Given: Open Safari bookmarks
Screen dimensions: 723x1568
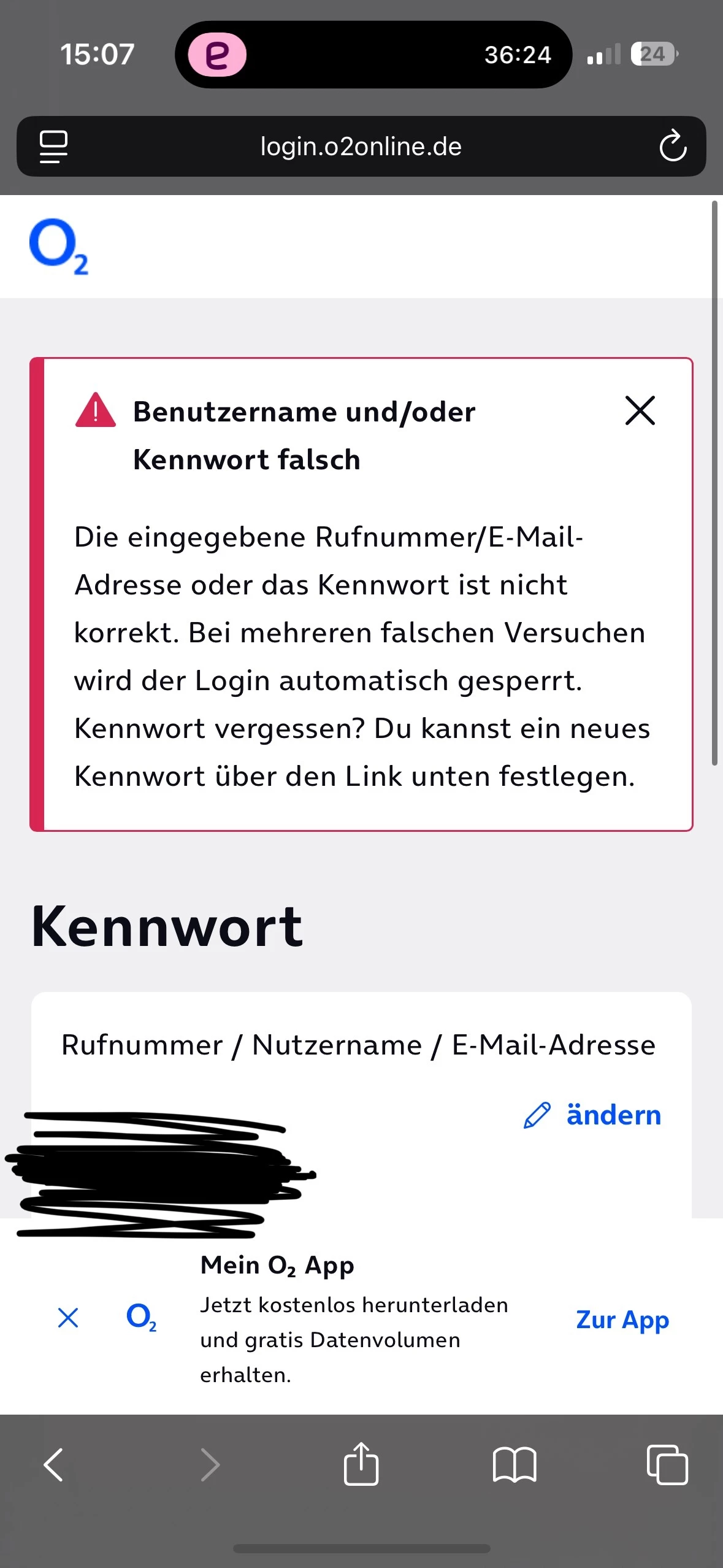Looking at the screenshot, I should 515,1464.
